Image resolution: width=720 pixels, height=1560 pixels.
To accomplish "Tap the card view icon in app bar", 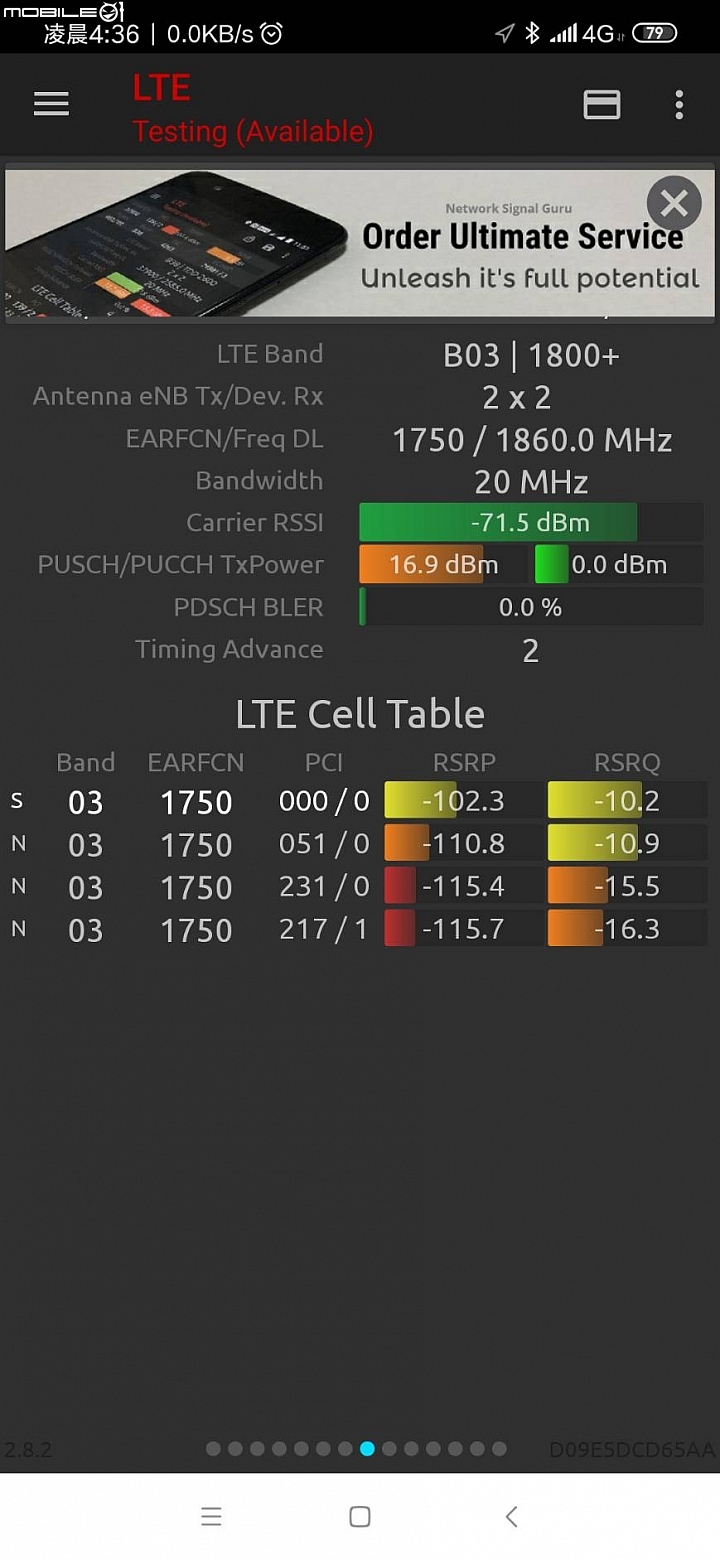I will (602, 104).
